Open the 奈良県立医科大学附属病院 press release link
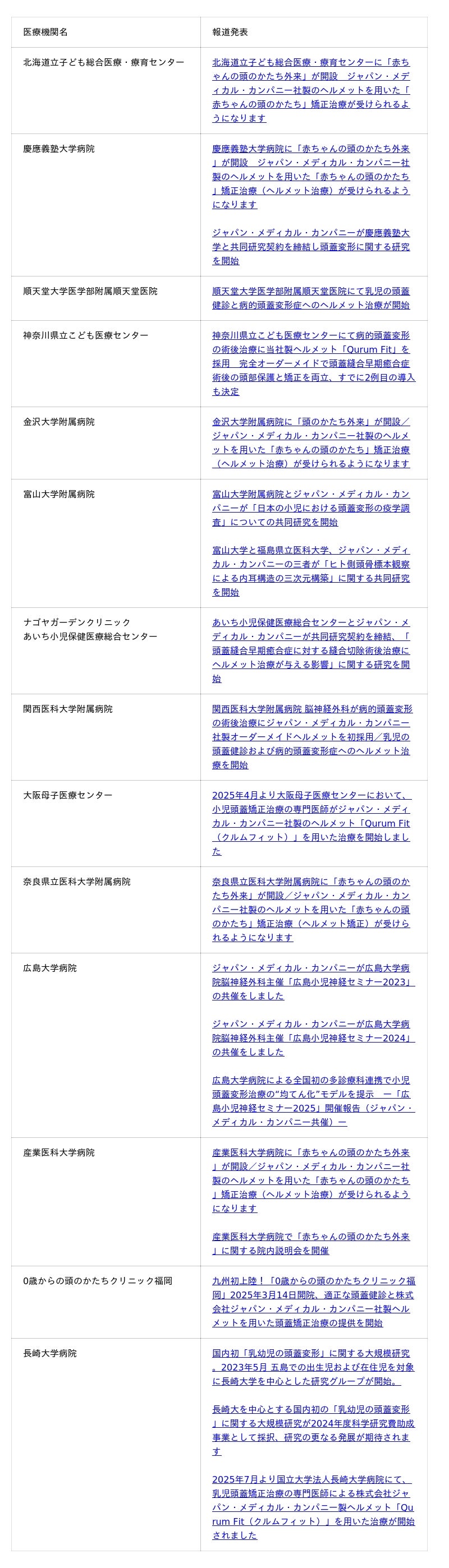The width and height of the screenshot is (449, 1568). [311, 910]
